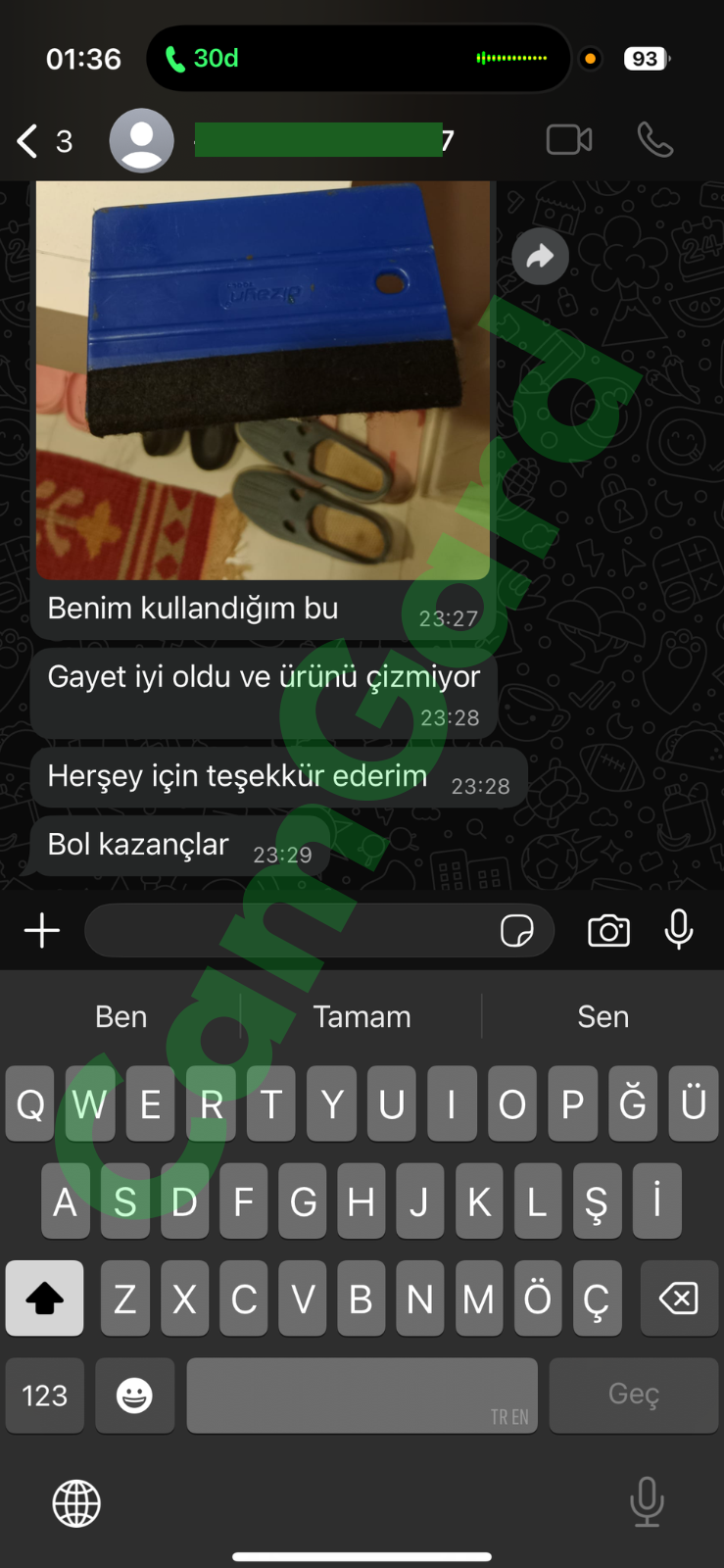Focus the message text field
The height and width of the screenshot is (1568, 724).
coord(289,930)
